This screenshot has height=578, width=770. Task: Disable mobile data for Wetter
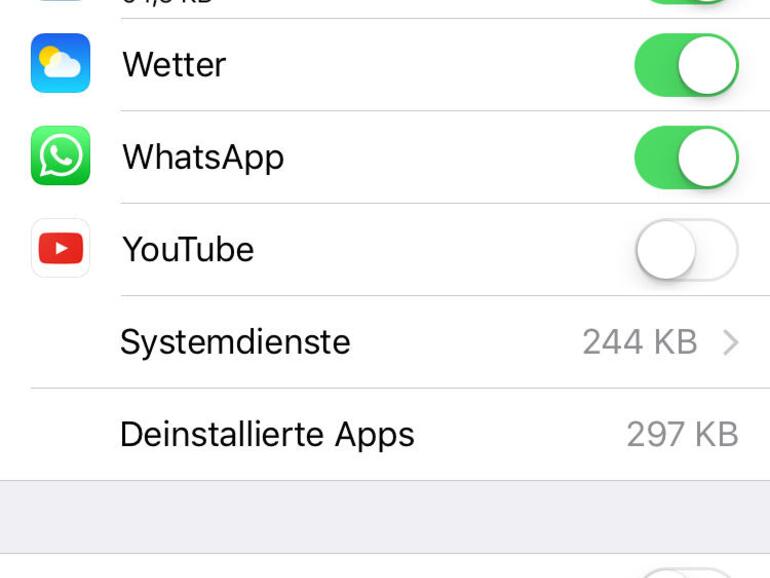[686, 65]
